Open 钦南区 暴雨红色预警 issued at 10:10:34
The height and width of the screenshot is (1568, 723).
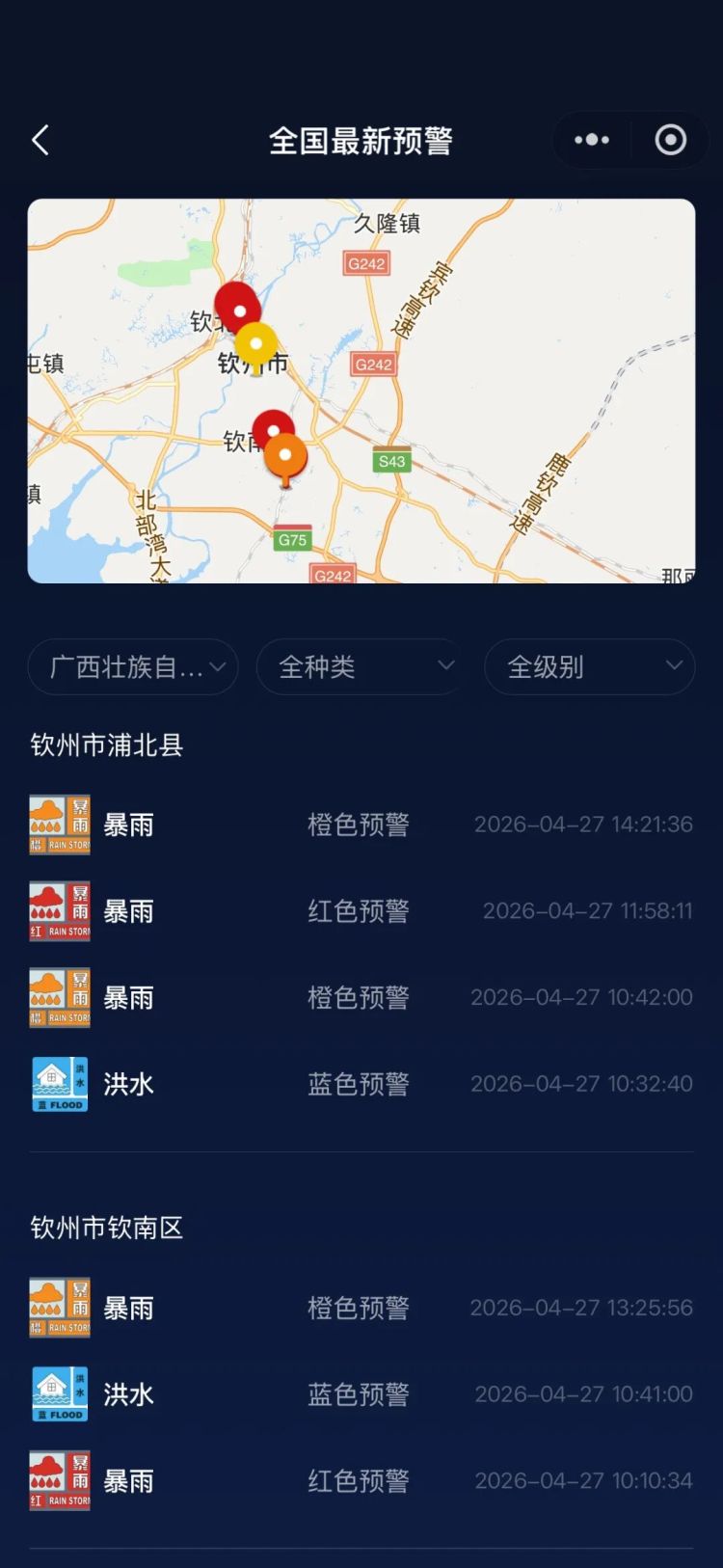point(361,1481)
